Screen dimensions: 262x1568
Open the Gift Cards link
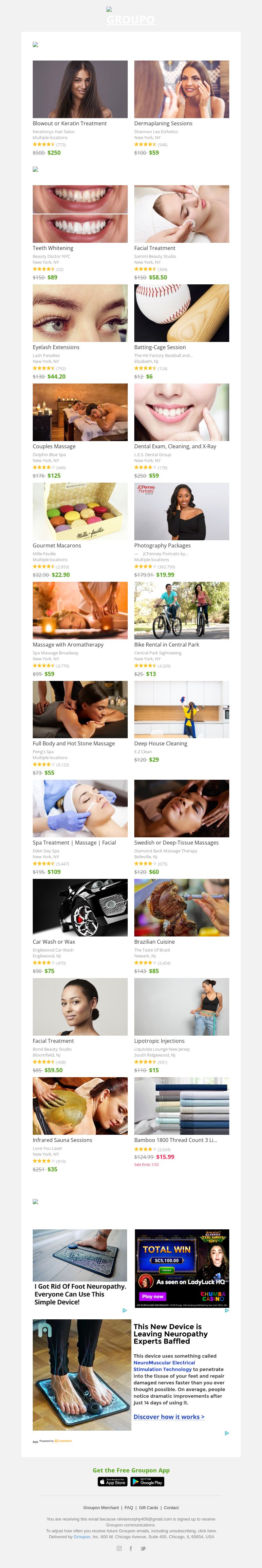[x=148, y=1508]
